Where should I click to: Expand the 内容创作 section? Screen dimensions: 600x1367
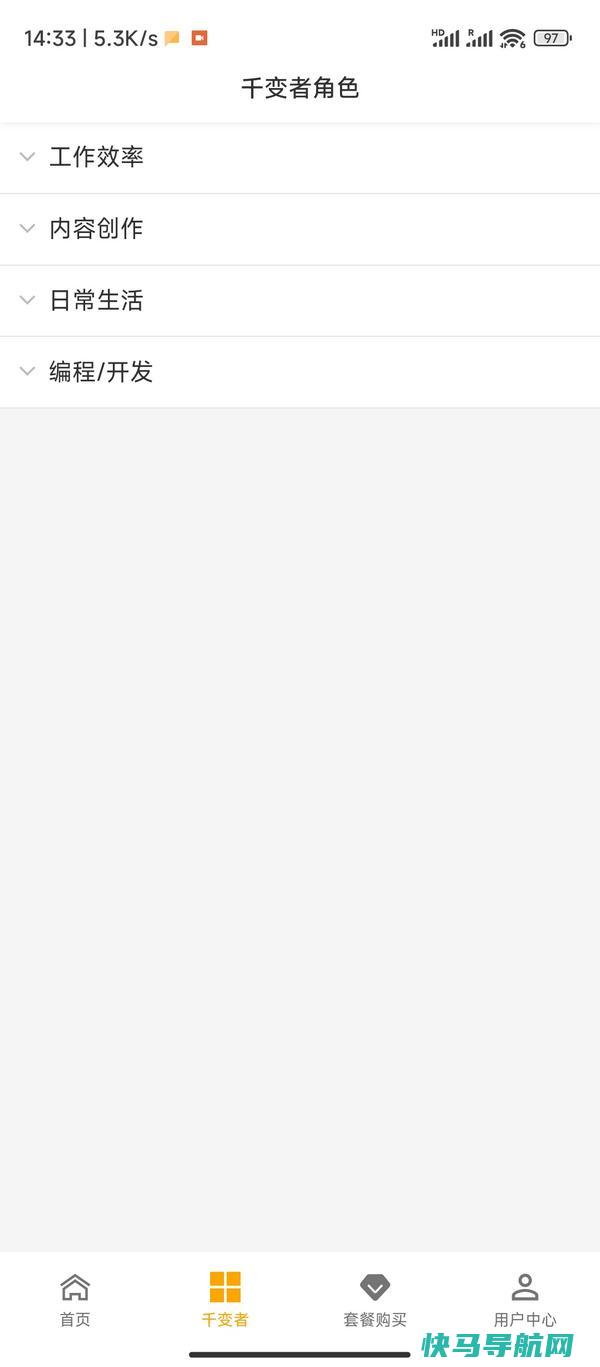pos(300,229)
